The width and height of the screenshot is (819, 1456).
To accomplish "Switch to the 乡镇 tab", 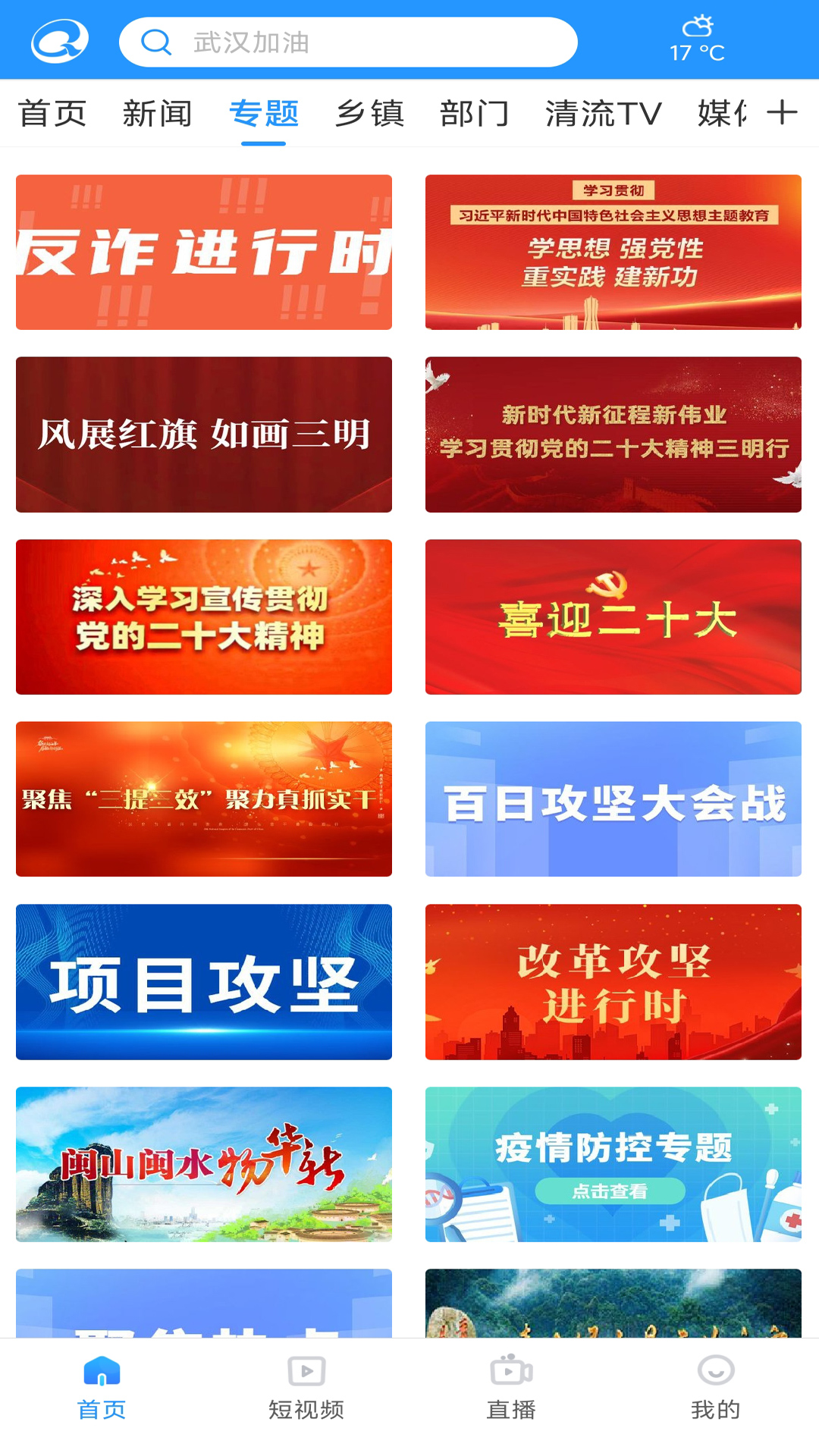I will point(371,112).
